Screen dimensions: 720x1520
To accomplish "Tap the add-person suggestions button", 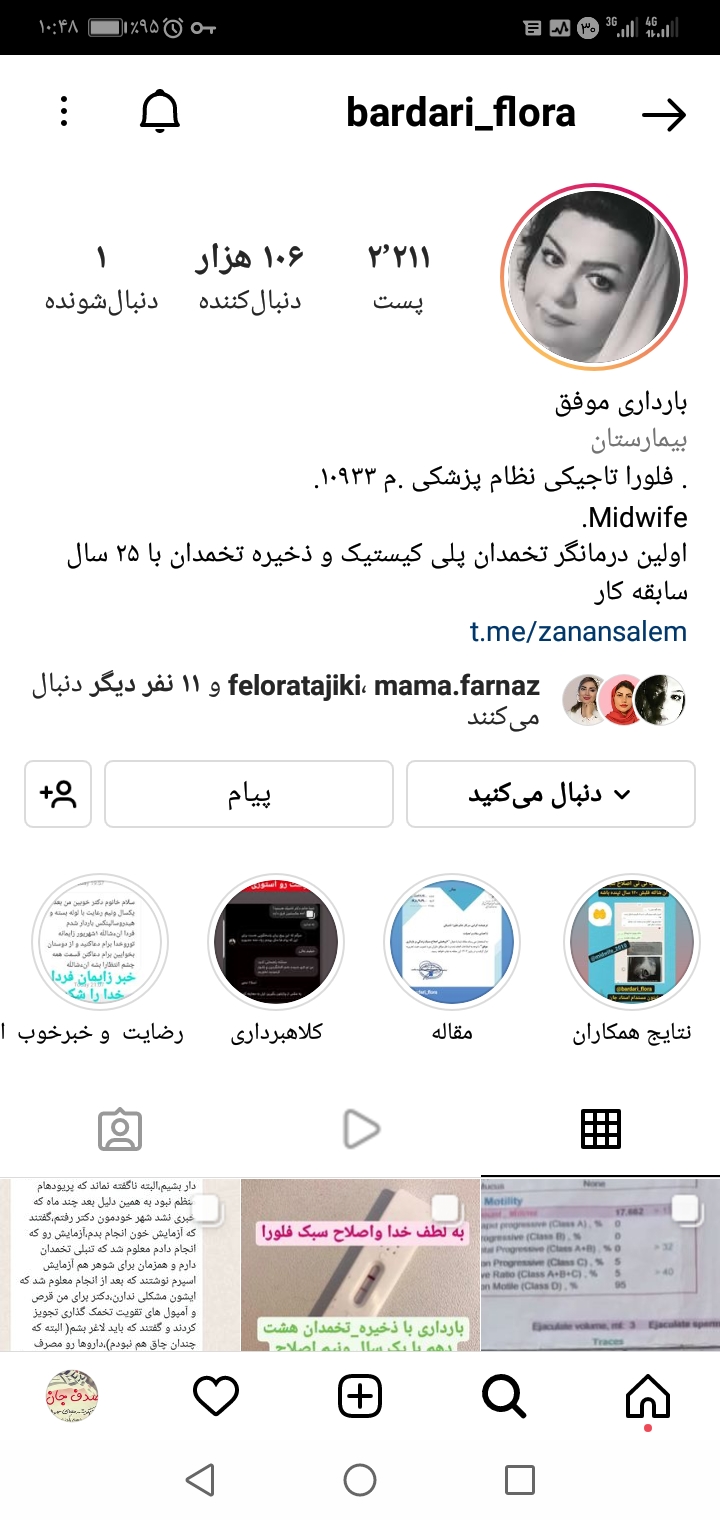I will pyautogui.click(x=58, y=794).
